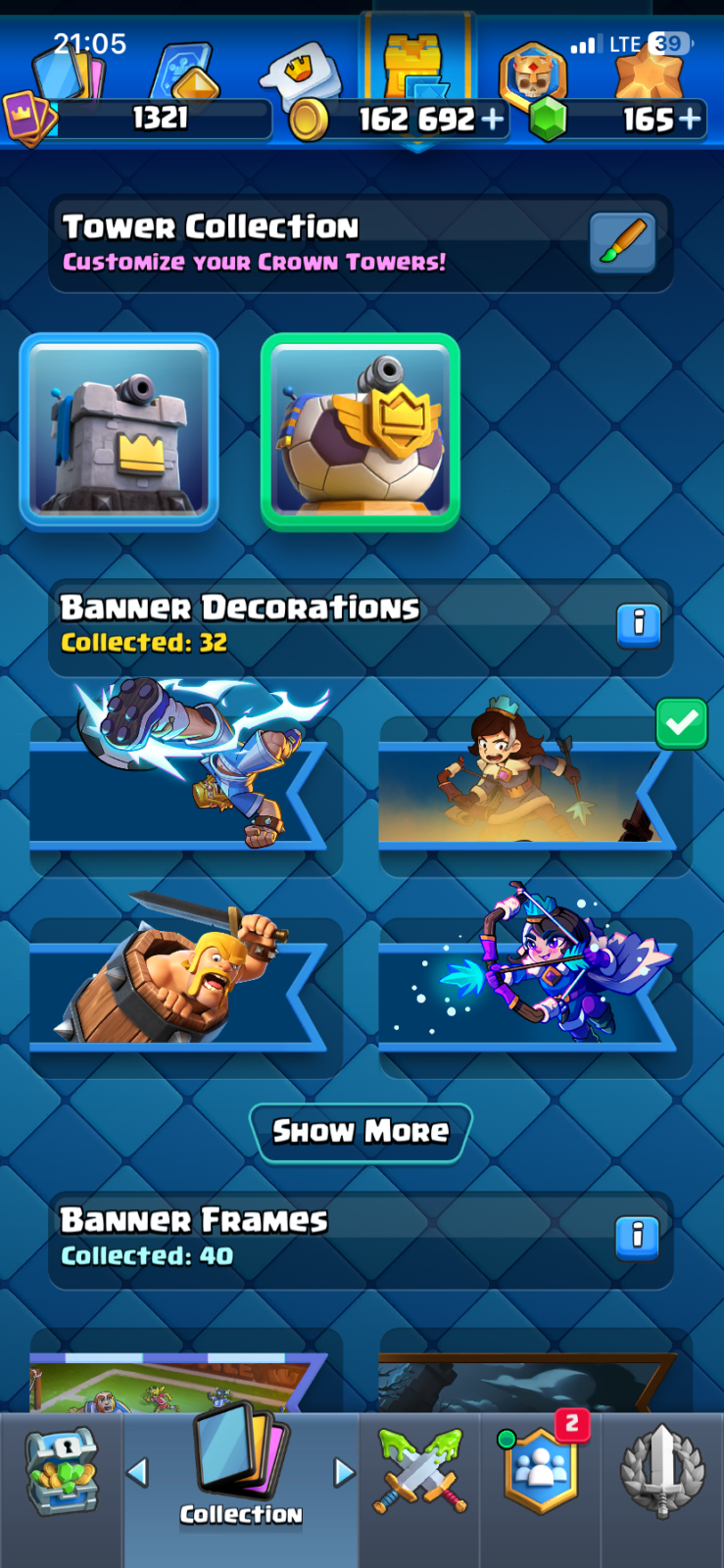Open the Events sword laurel tab
The height and width of the screenshot is (1568, 724).
point(663,1471)
